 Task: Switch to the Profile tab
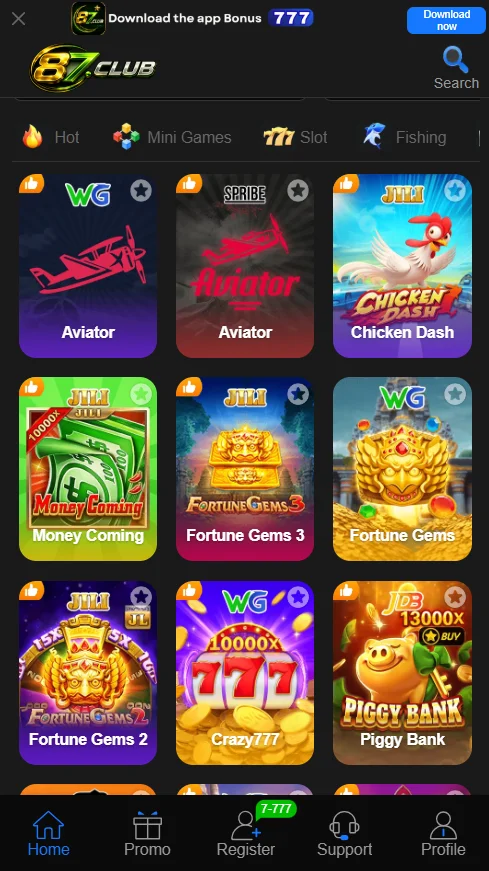(443, 834)
